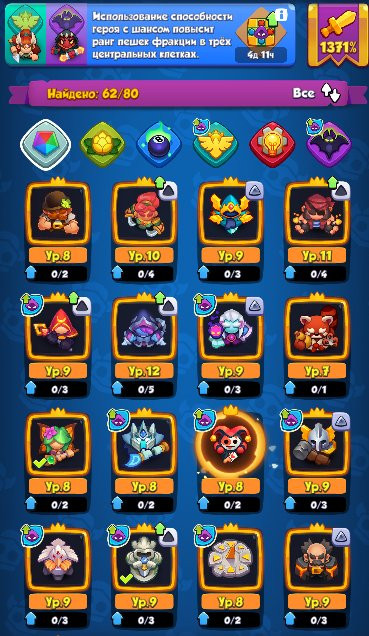Open the red-hooded witch card
Viewport: 369px width, 636px height.
tap(58, 348)
